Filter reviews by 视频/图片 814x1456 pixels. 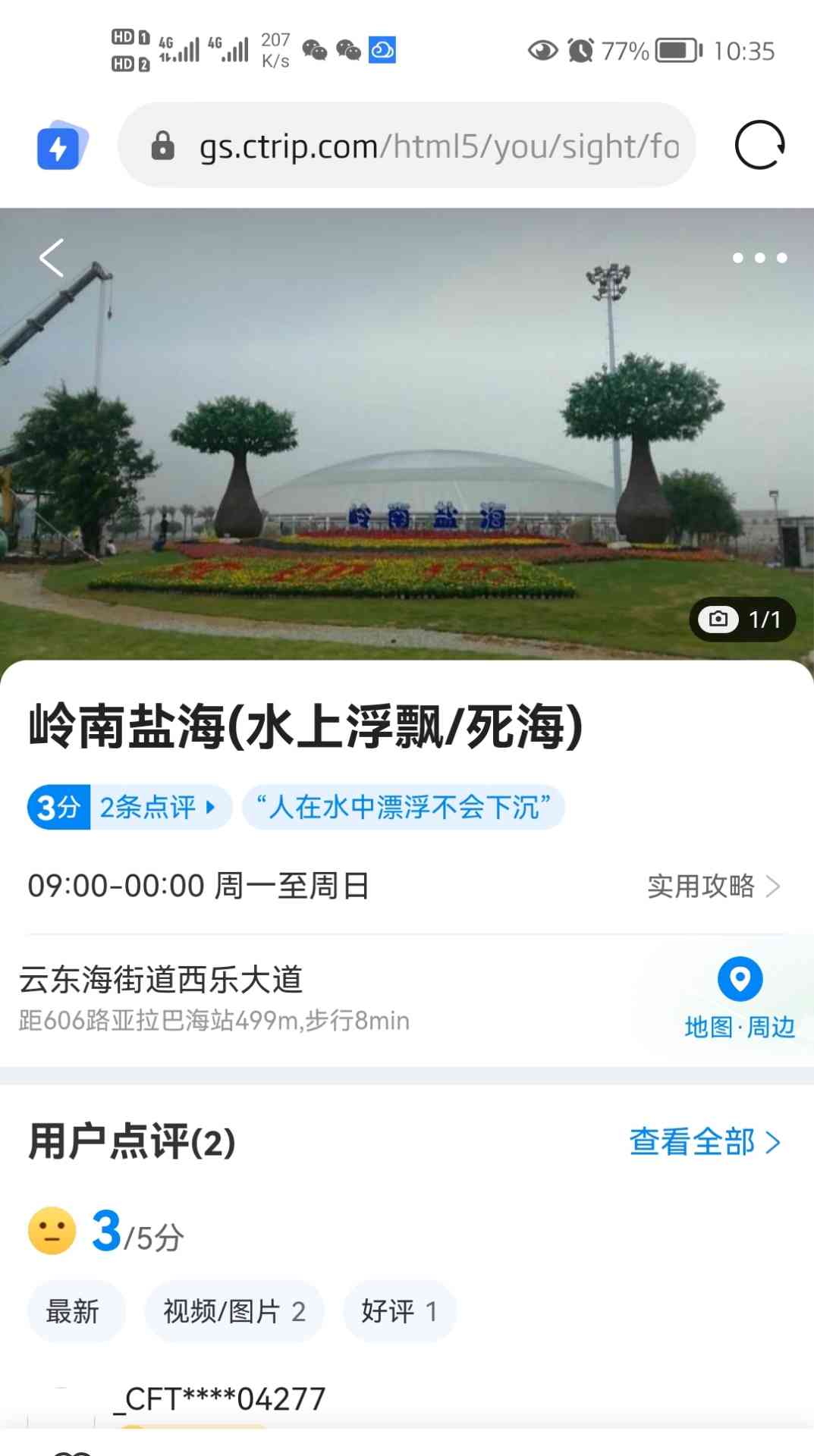tap(234, 1311)
